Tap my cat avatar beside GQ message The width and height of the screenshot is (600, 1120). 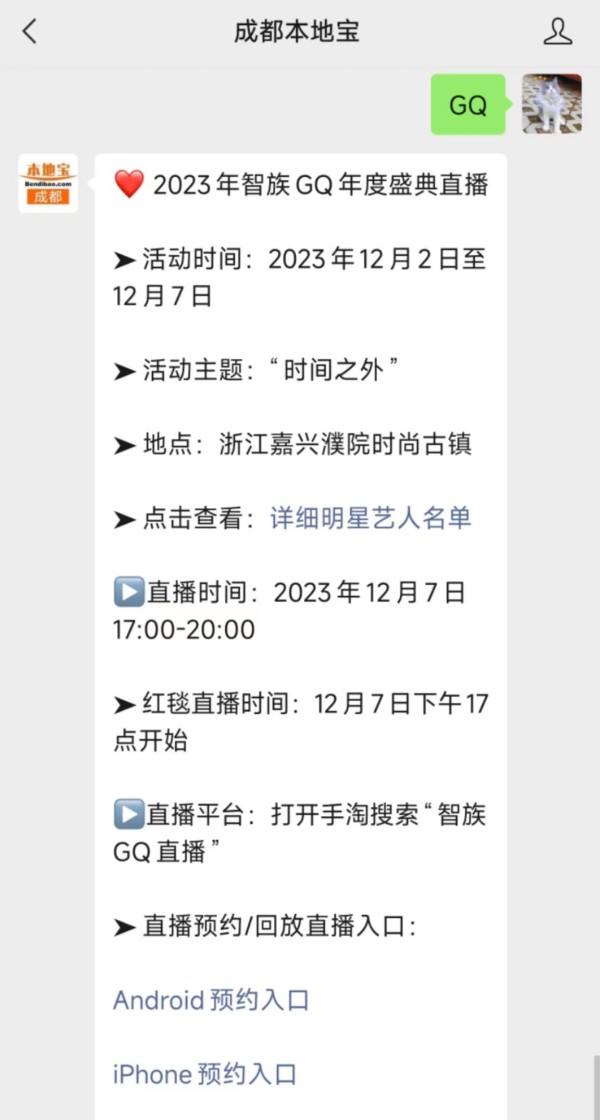551,104
